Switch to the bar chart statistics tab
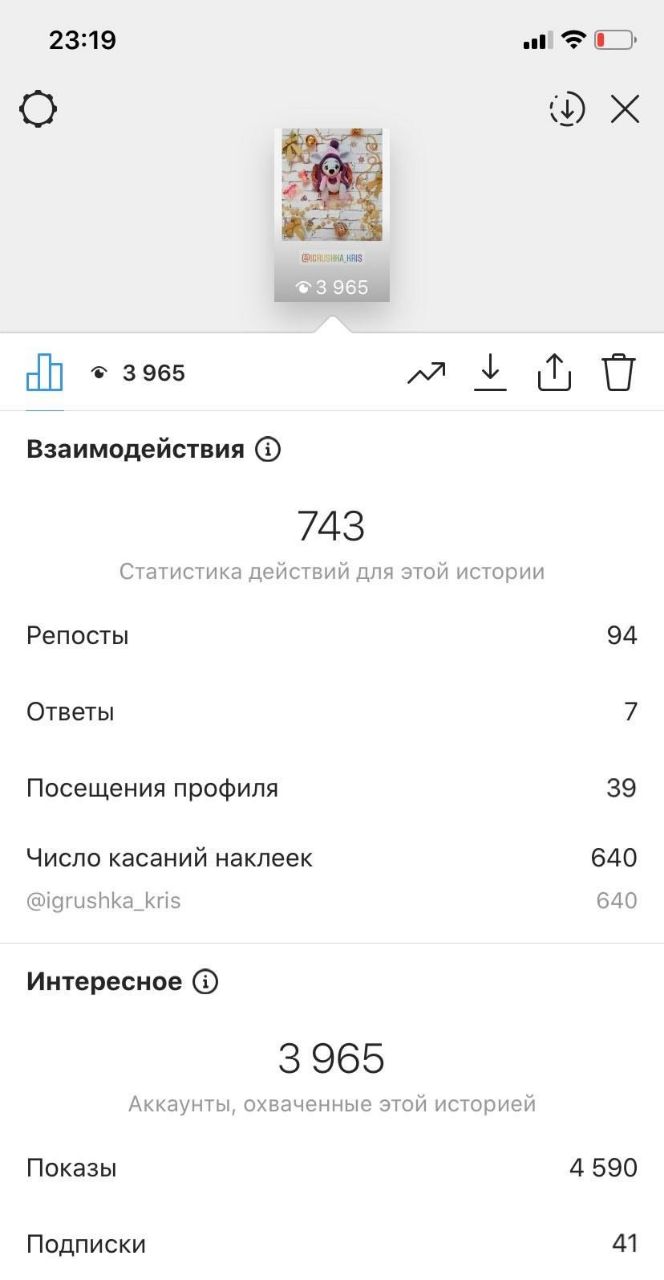 pos(44,373)
